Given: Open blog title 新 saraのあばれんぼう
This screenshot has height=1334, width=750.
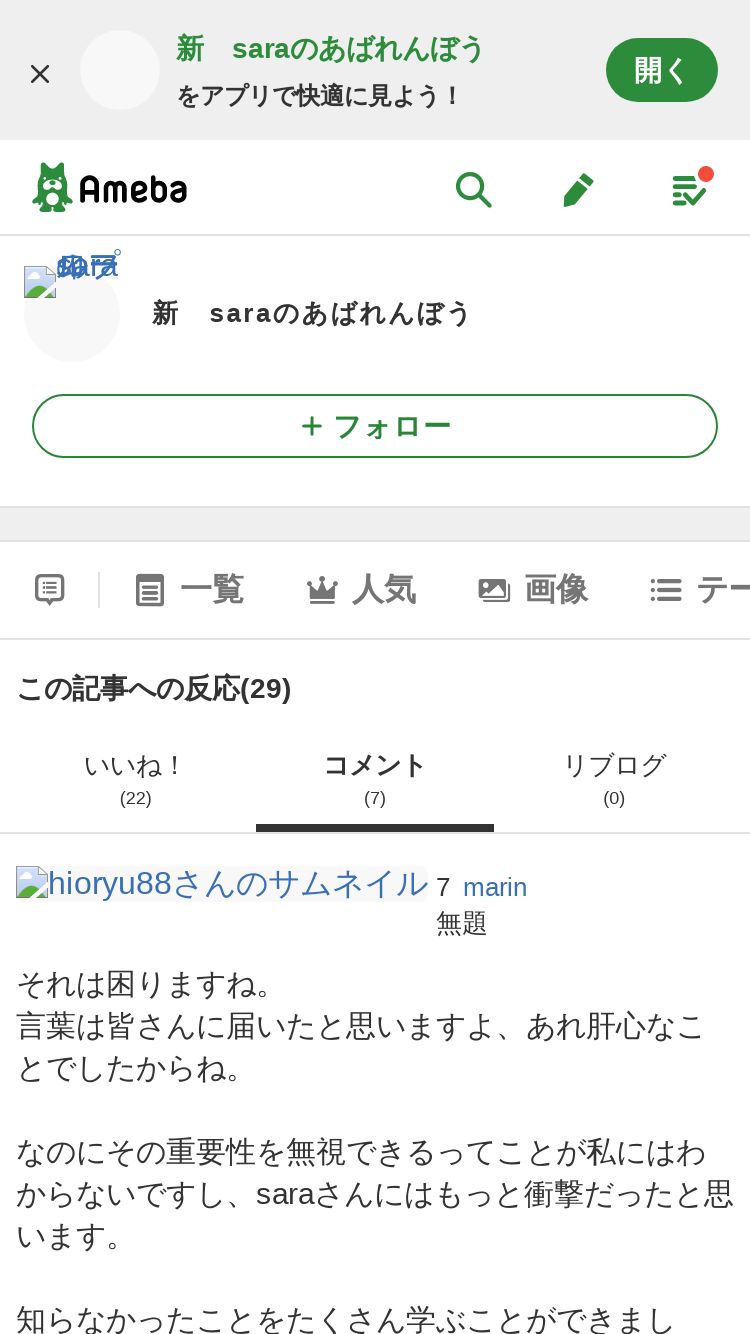Looking at the screenshot, I should [x=311, y=313].
